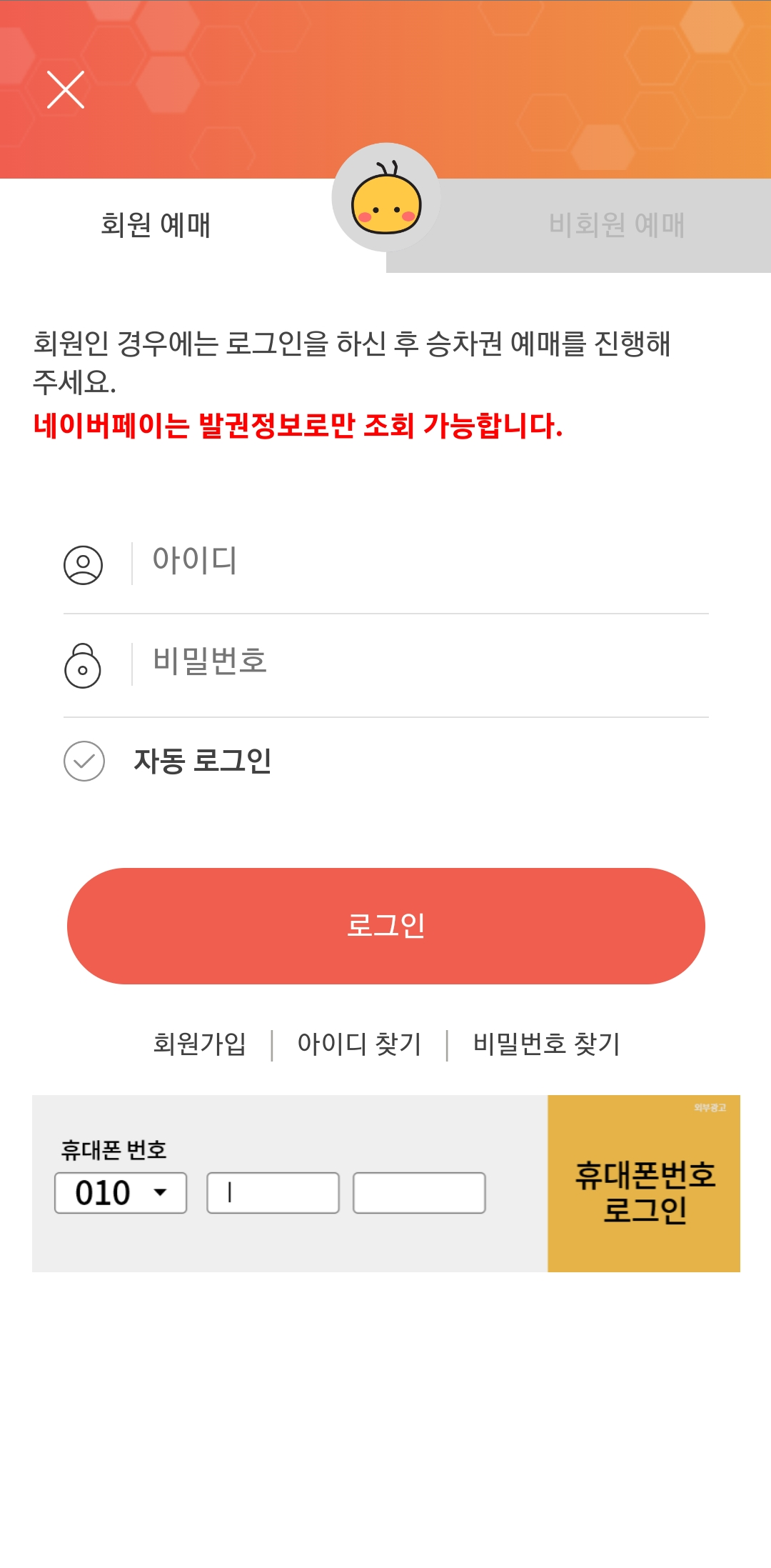Click the padlock icon beside 비밀번호 field

click(x=83, y=666)
